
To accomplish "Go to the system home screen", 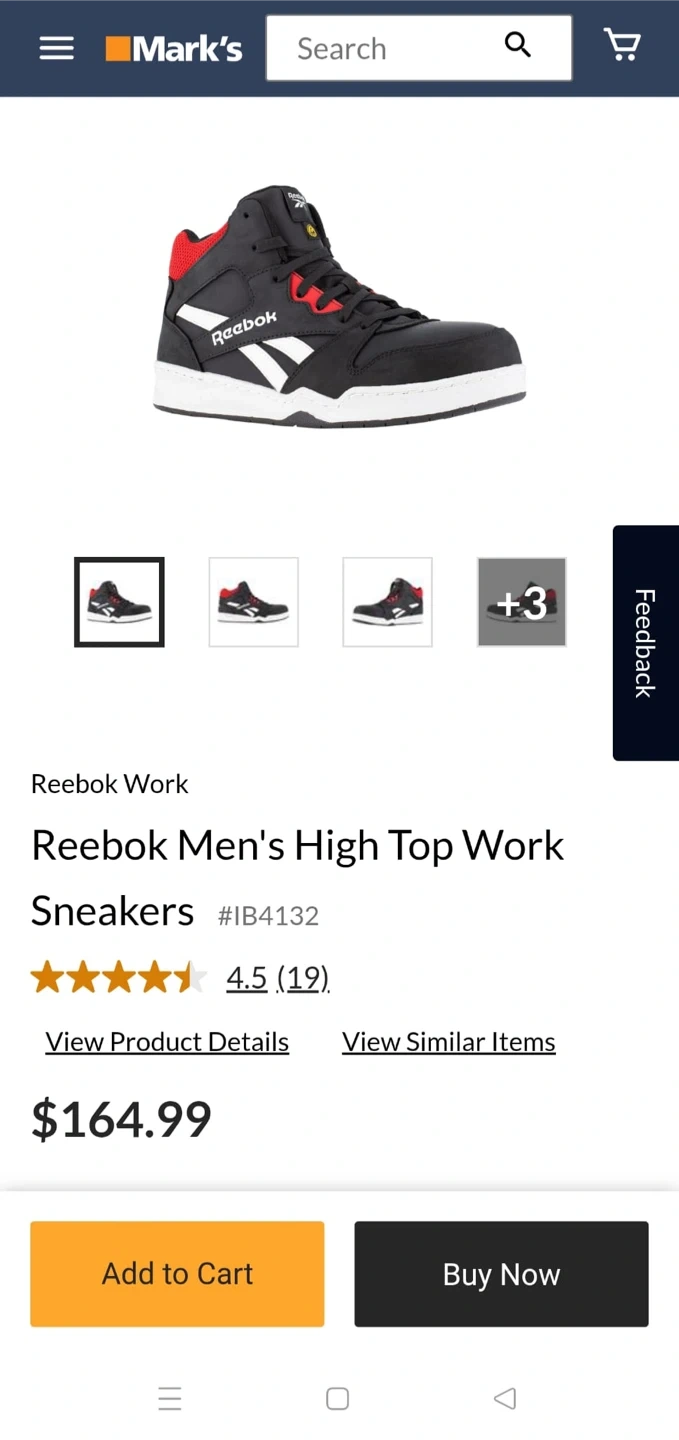I will [x=338, y=1398].
